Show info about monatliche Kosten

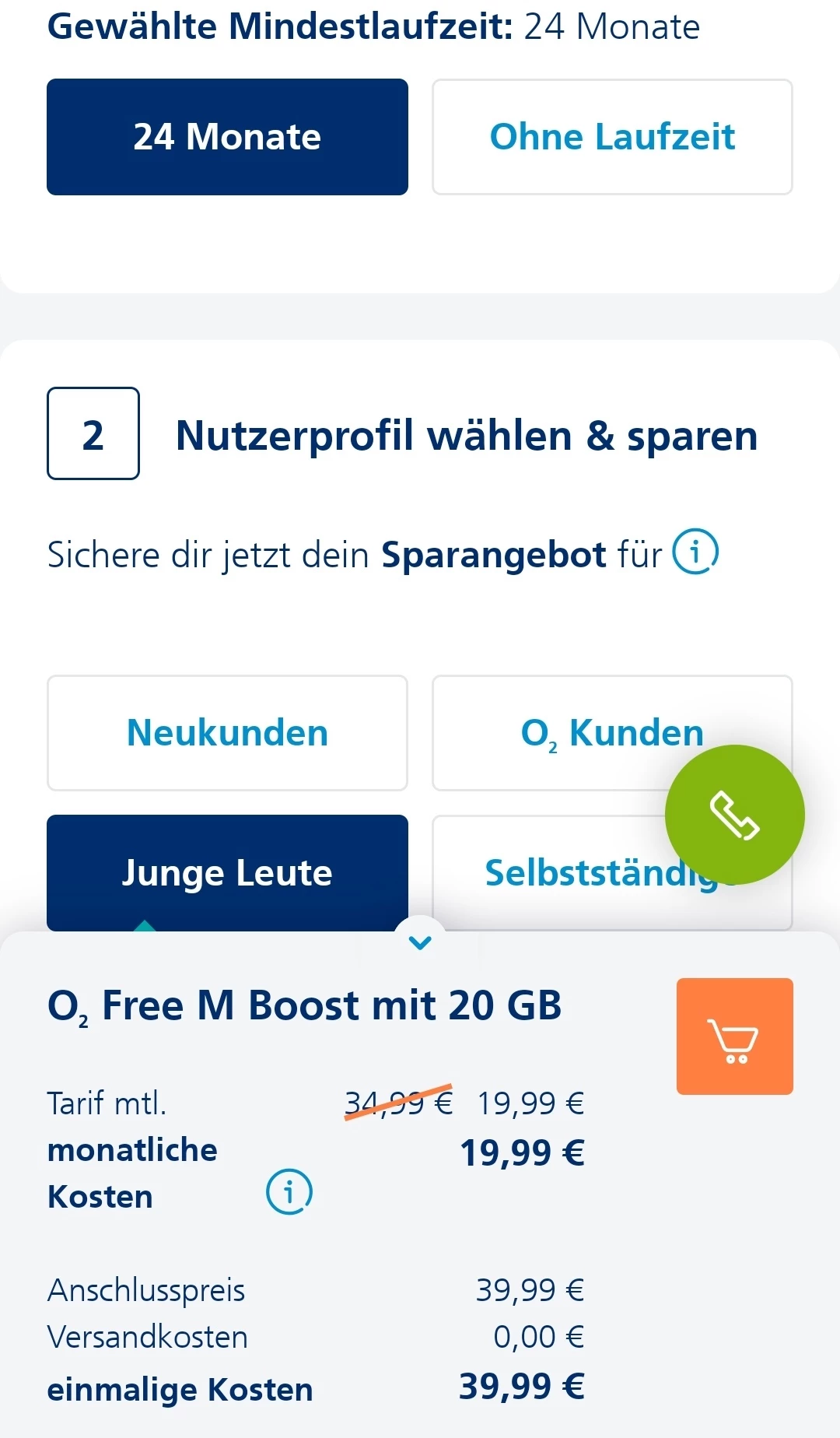tap(289, 1191)
